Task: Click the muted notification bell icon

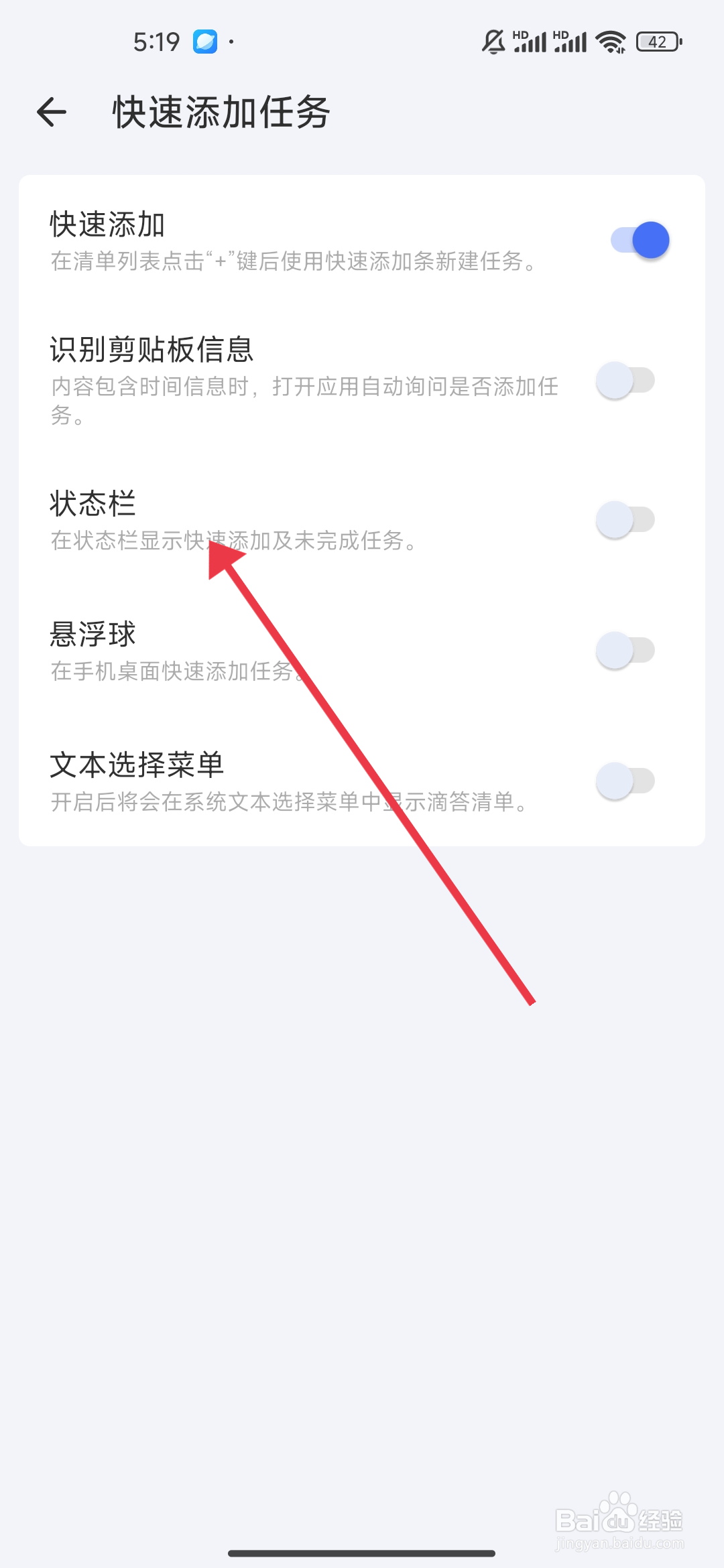Action: pyautogui.click(x=493, y=42)
